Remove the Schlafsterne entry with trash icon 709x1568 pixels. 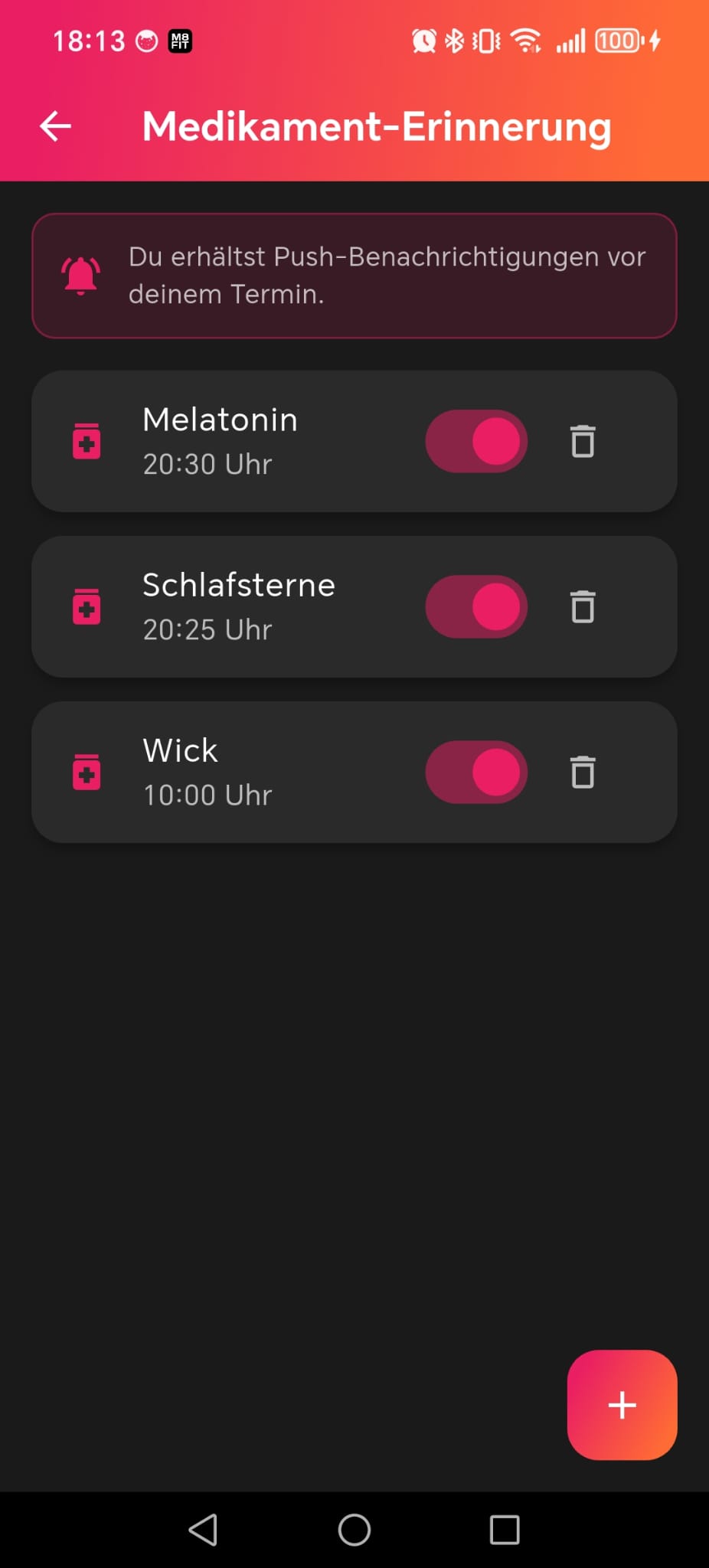pyautogui.click(x=582, y=606)
